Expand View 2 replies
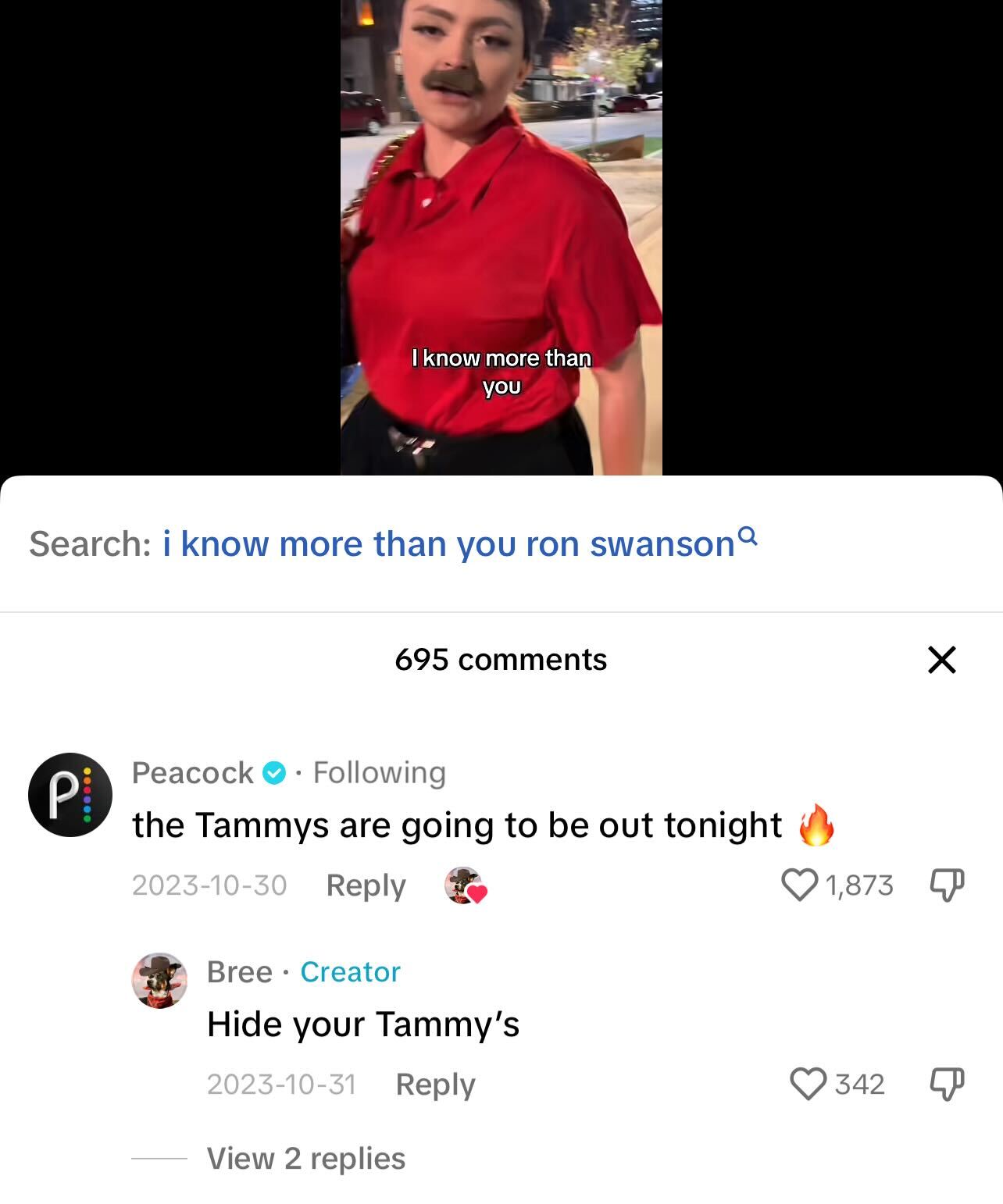Screen dimensions: 1003x1204 [305, 1159]
